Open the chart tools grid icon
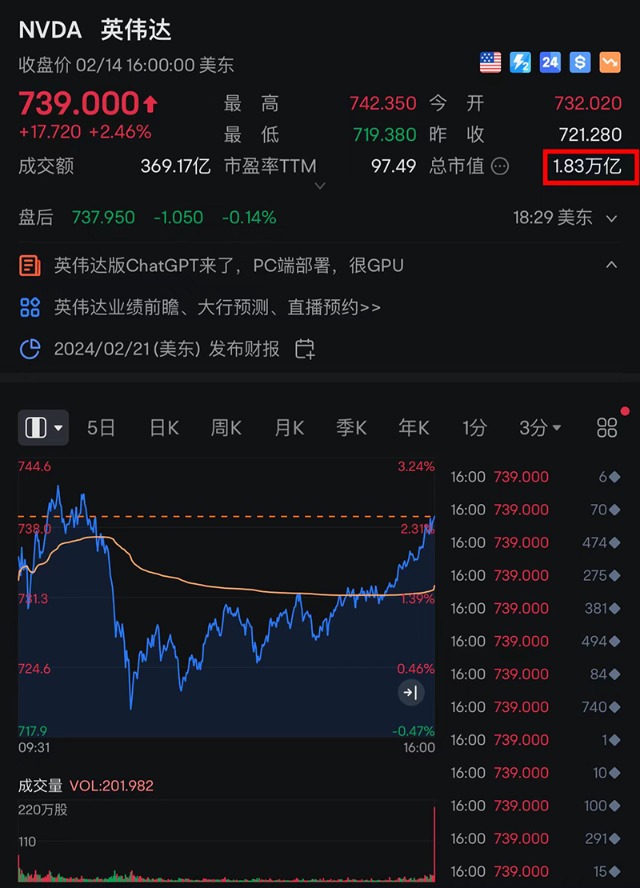The height and width of the screenshot is (888, 640). pos(607,428)
